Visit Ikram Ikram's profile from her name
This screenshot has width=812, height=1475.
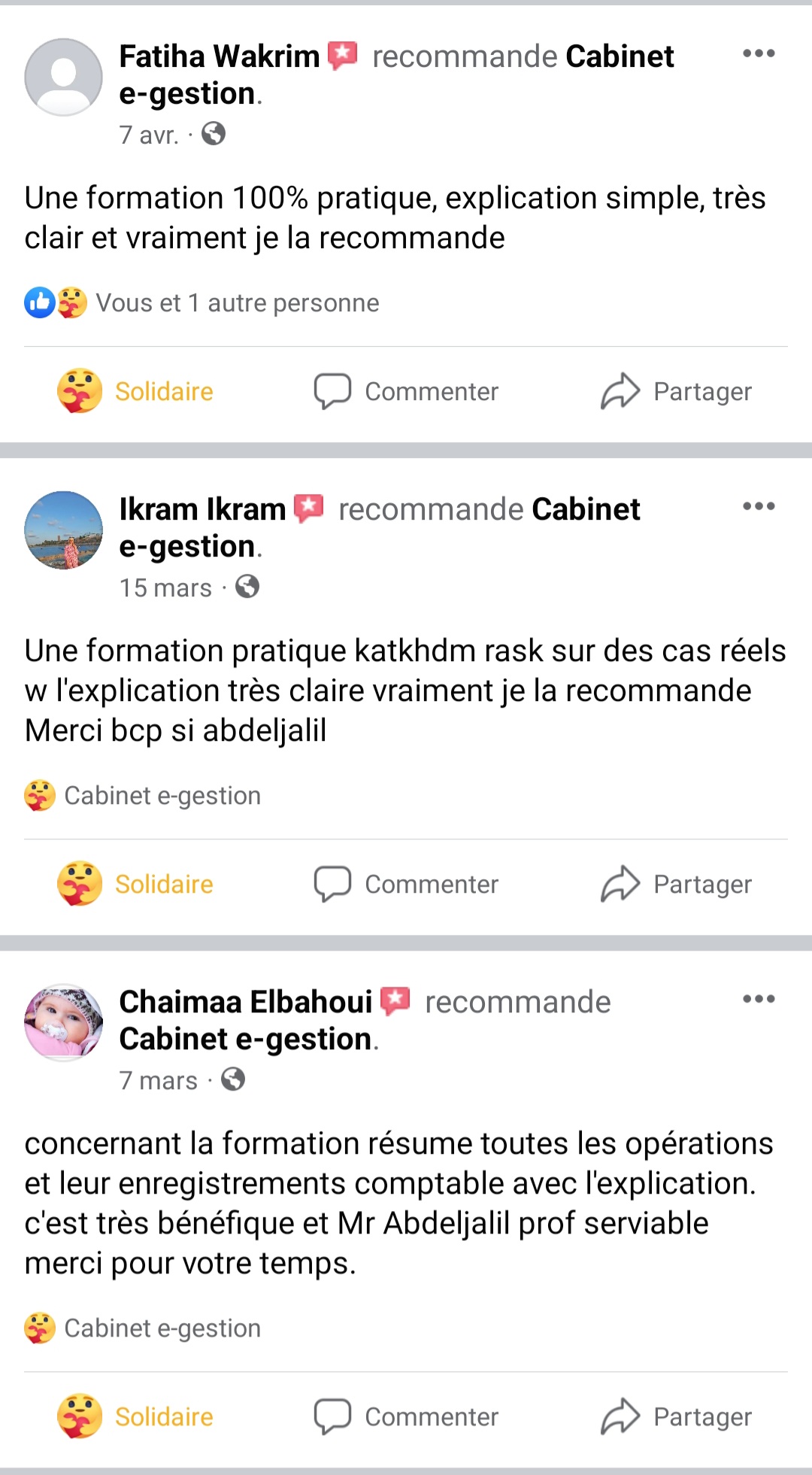pos(202,509)
